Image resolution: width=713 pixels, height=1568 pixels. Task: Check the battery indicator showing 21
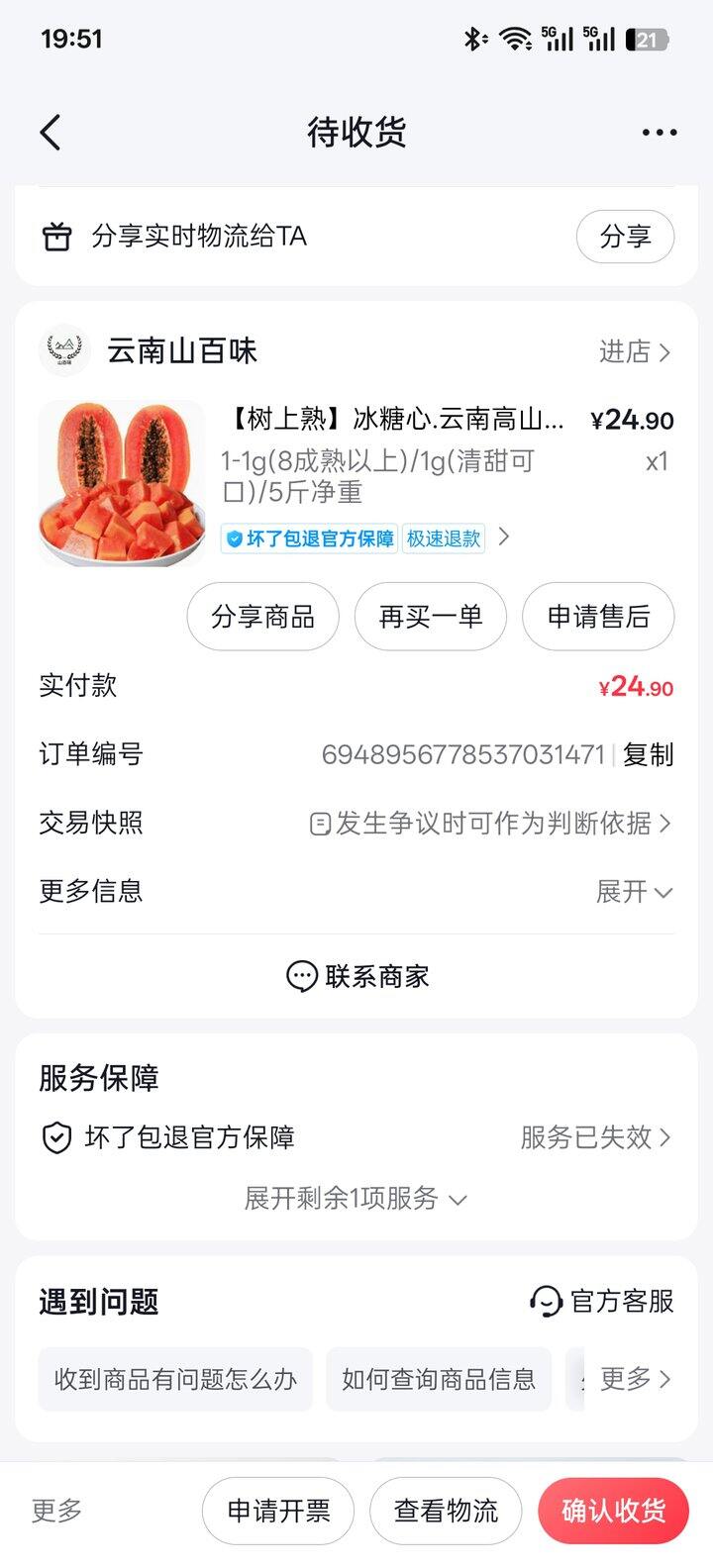tap(648, 38)
